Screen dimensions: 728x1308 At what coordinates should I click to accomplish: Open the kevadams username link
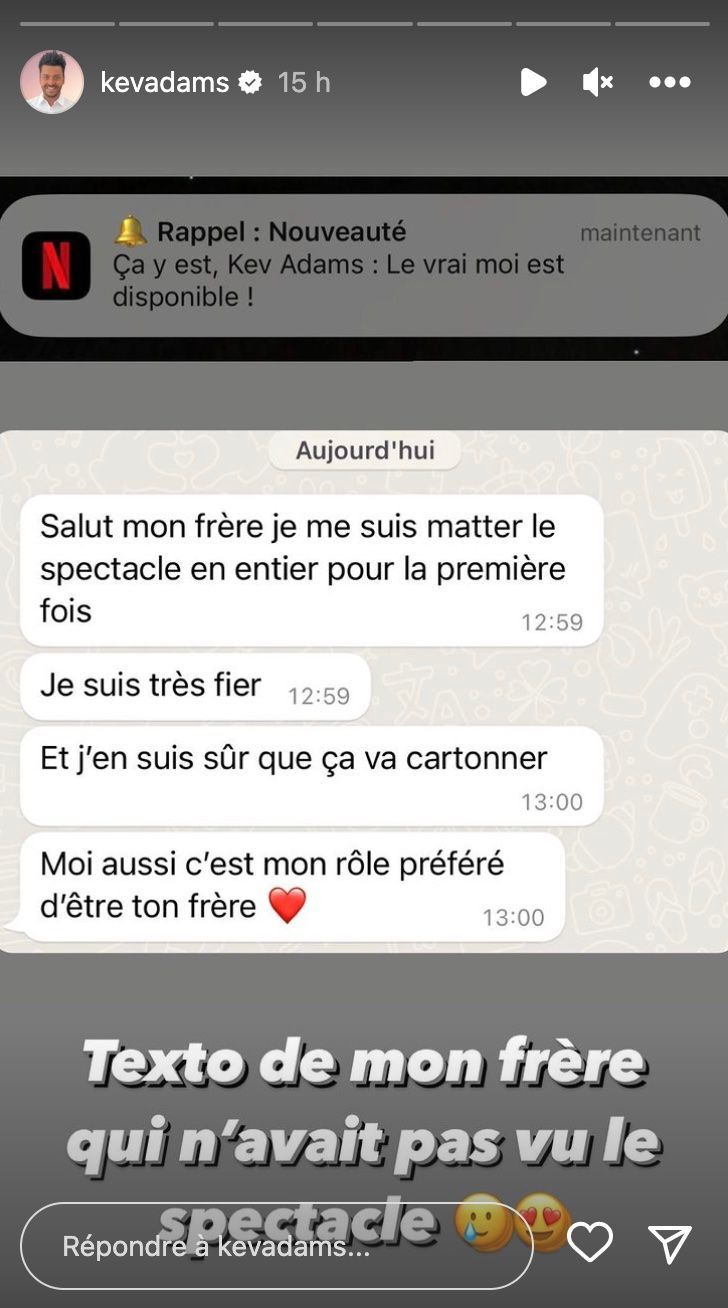click(x=165, y=82)
